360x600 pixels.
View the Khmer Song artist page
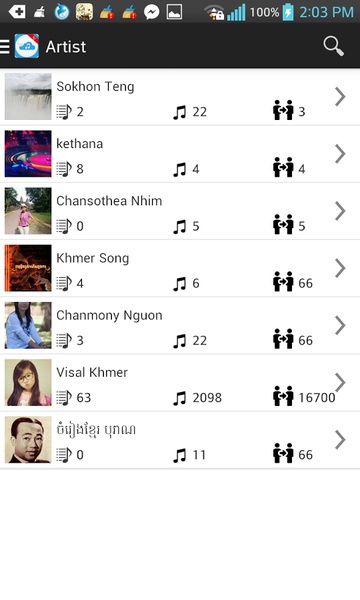180,268
